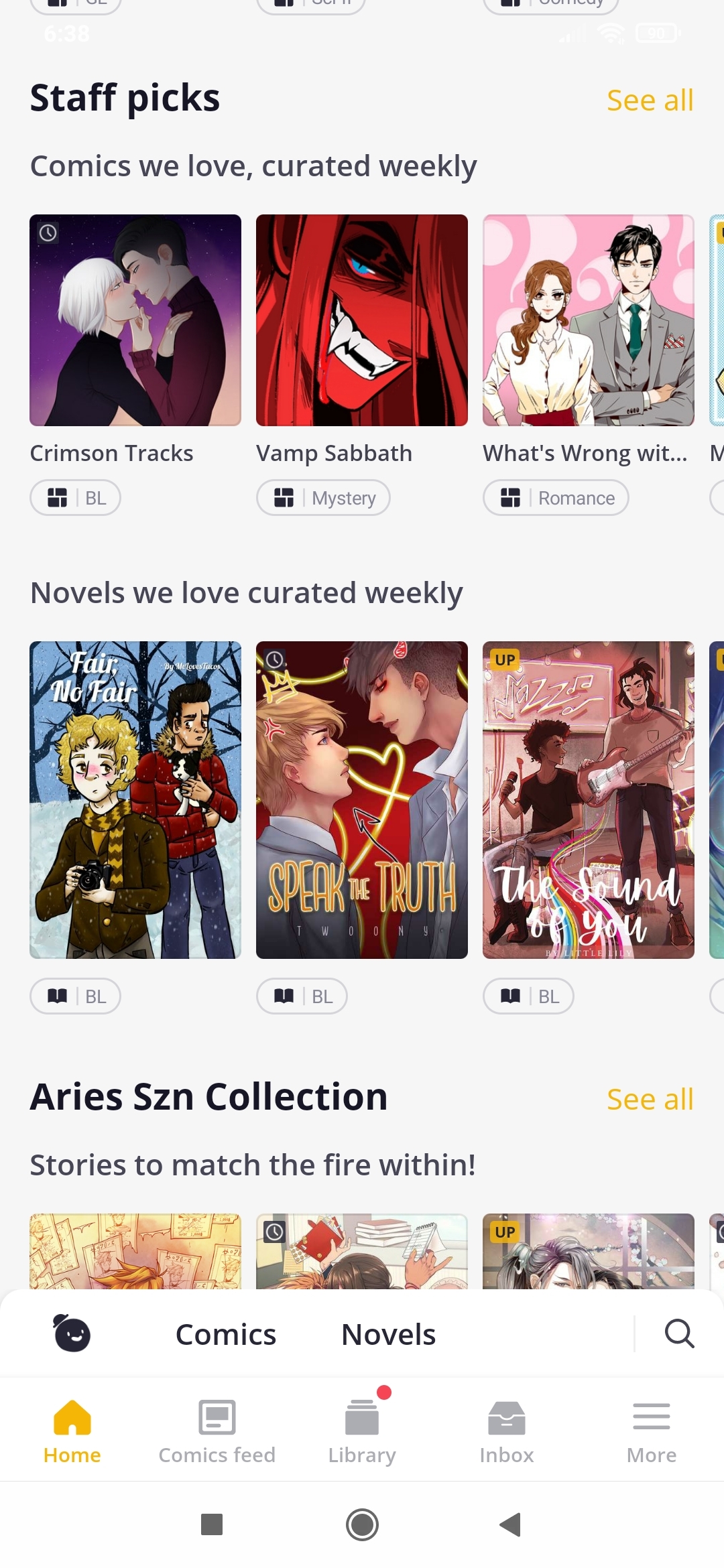724x1568 pixels.
Task: Open the Vamp Sabbath comic
Action: coord(362,320)
